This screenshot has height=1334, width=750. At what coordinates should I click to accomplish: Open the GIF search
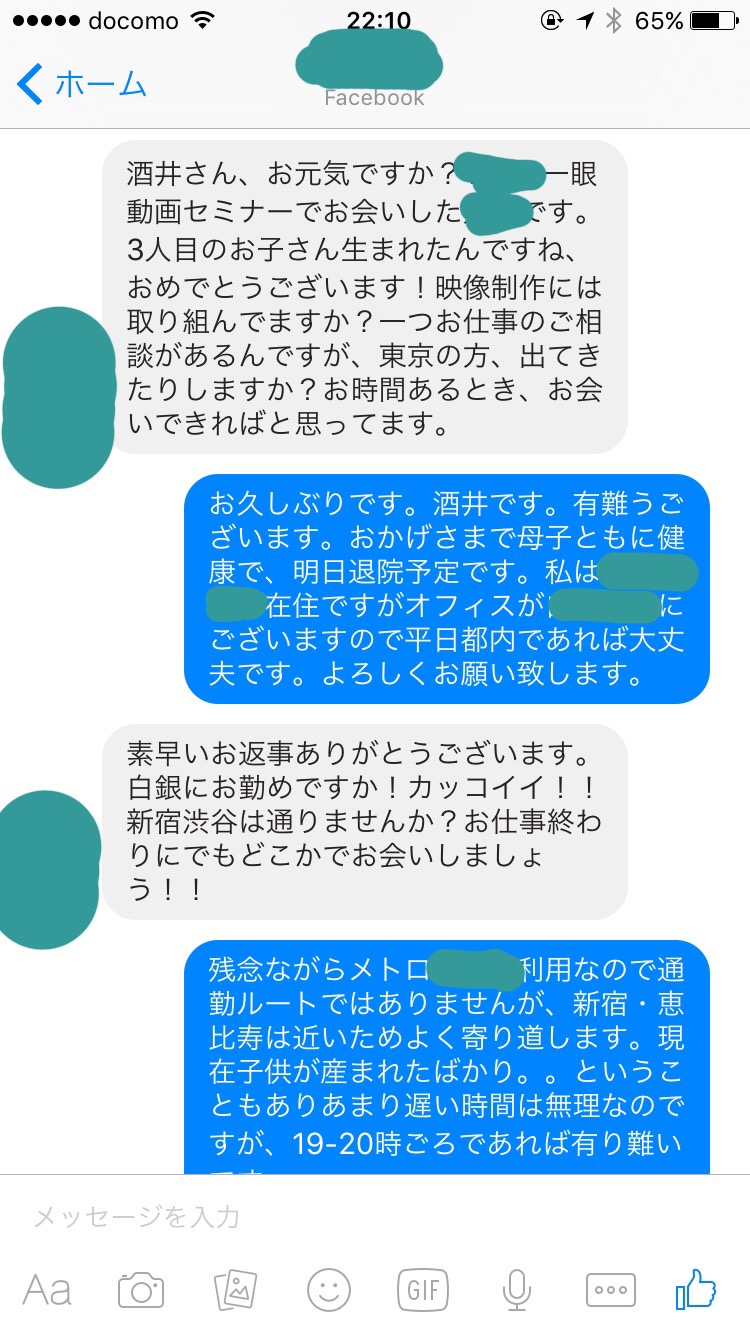click(423, 1290)
